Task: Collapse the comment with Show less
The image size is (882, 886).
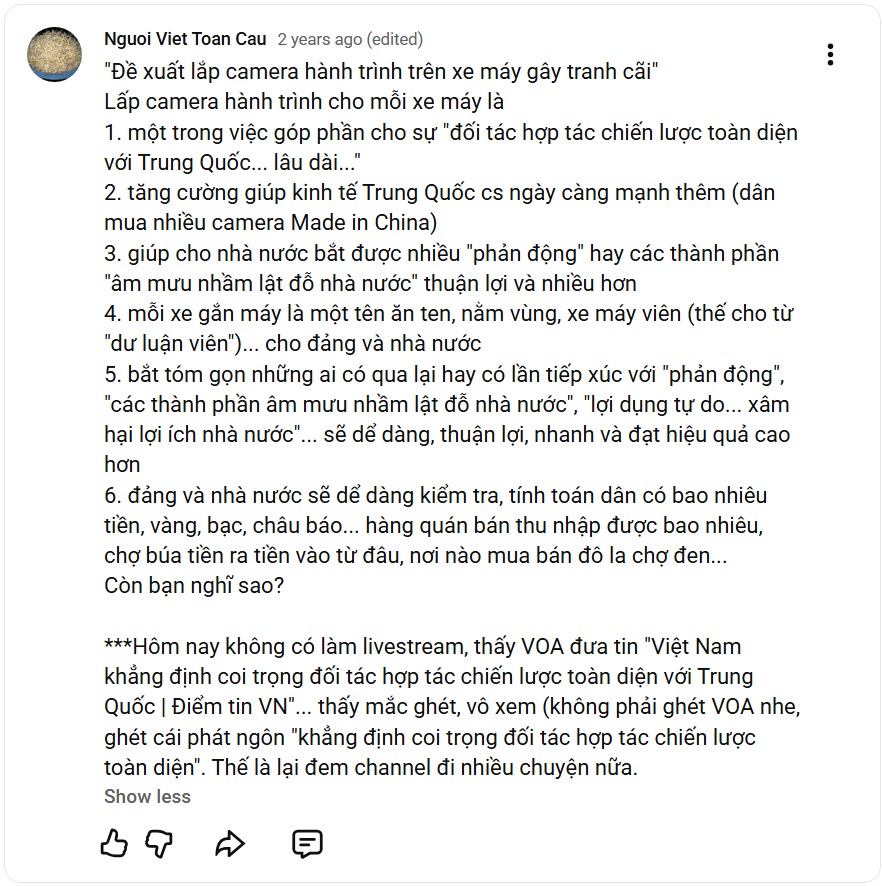Action: (x=147, y=797)
